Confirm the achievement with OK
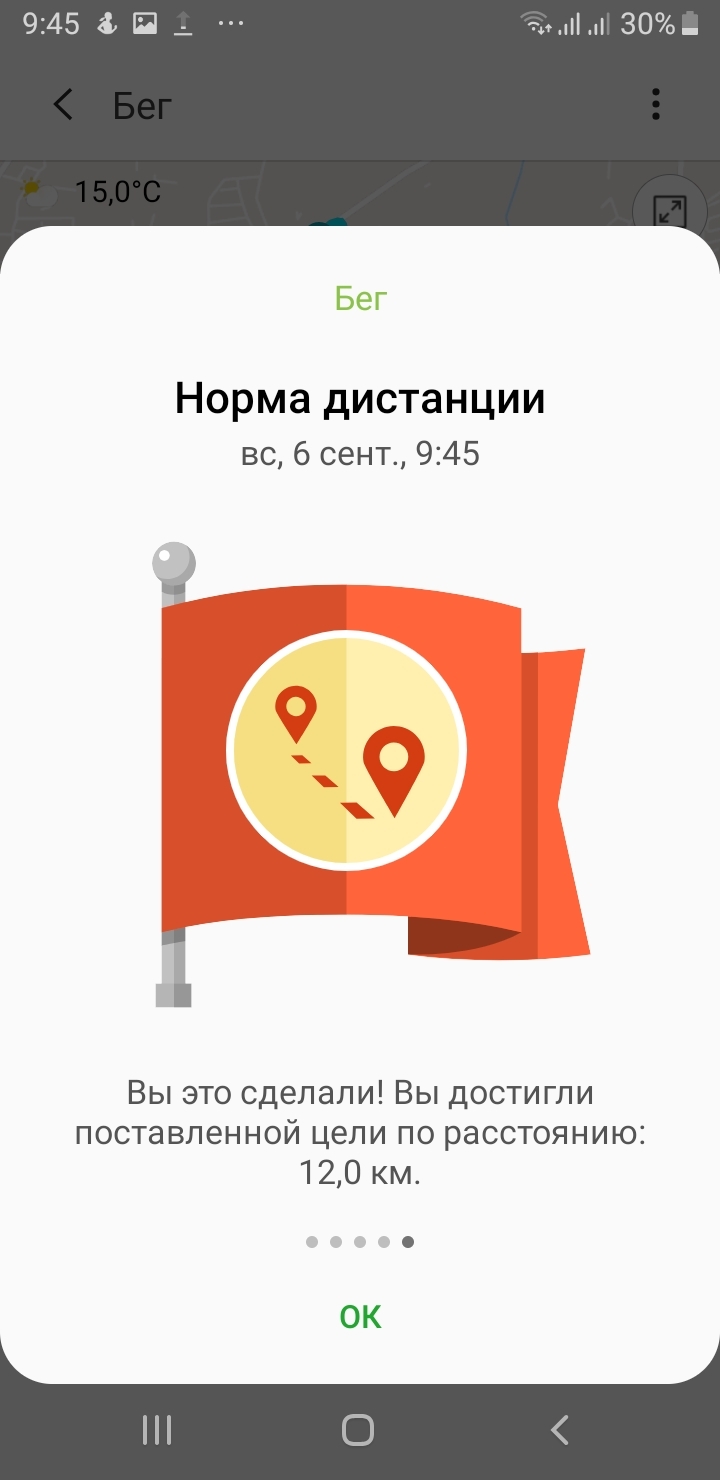The width and height of the screenshot is (720, 1480). 360,1317
